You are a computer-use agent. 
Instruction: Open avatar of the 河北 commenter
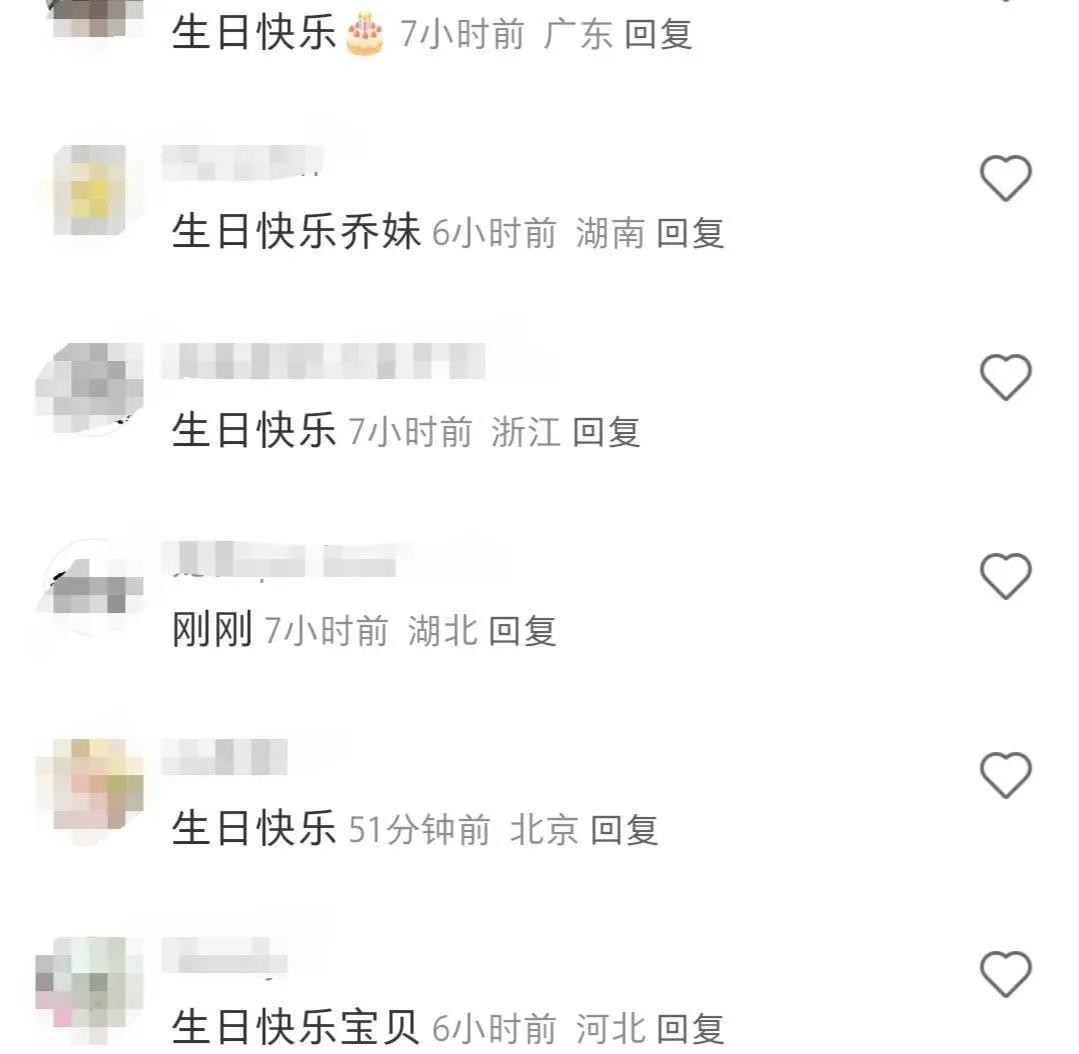click(x=90, y=985)
